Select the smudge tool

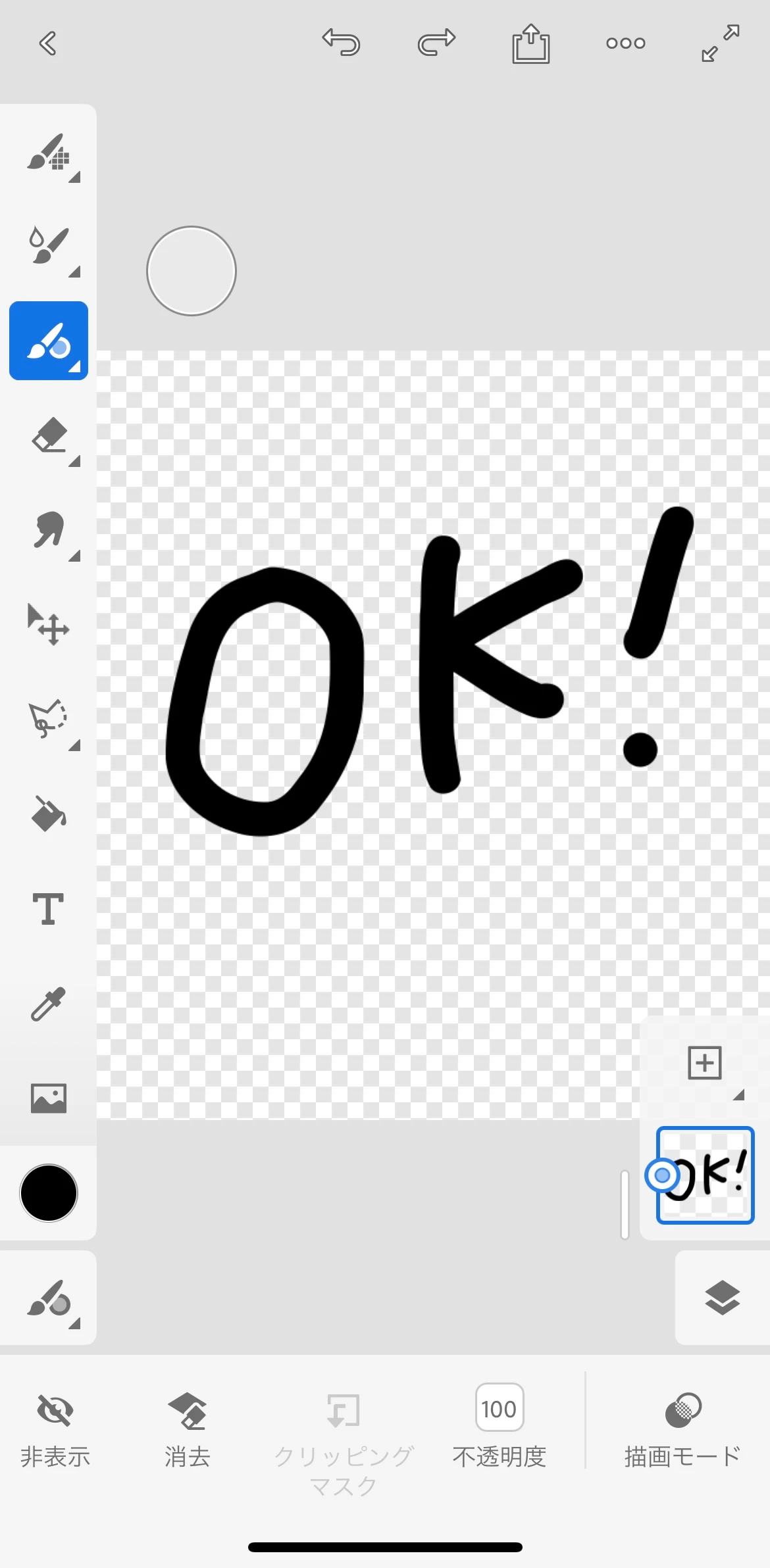click(x=49, y=530)
